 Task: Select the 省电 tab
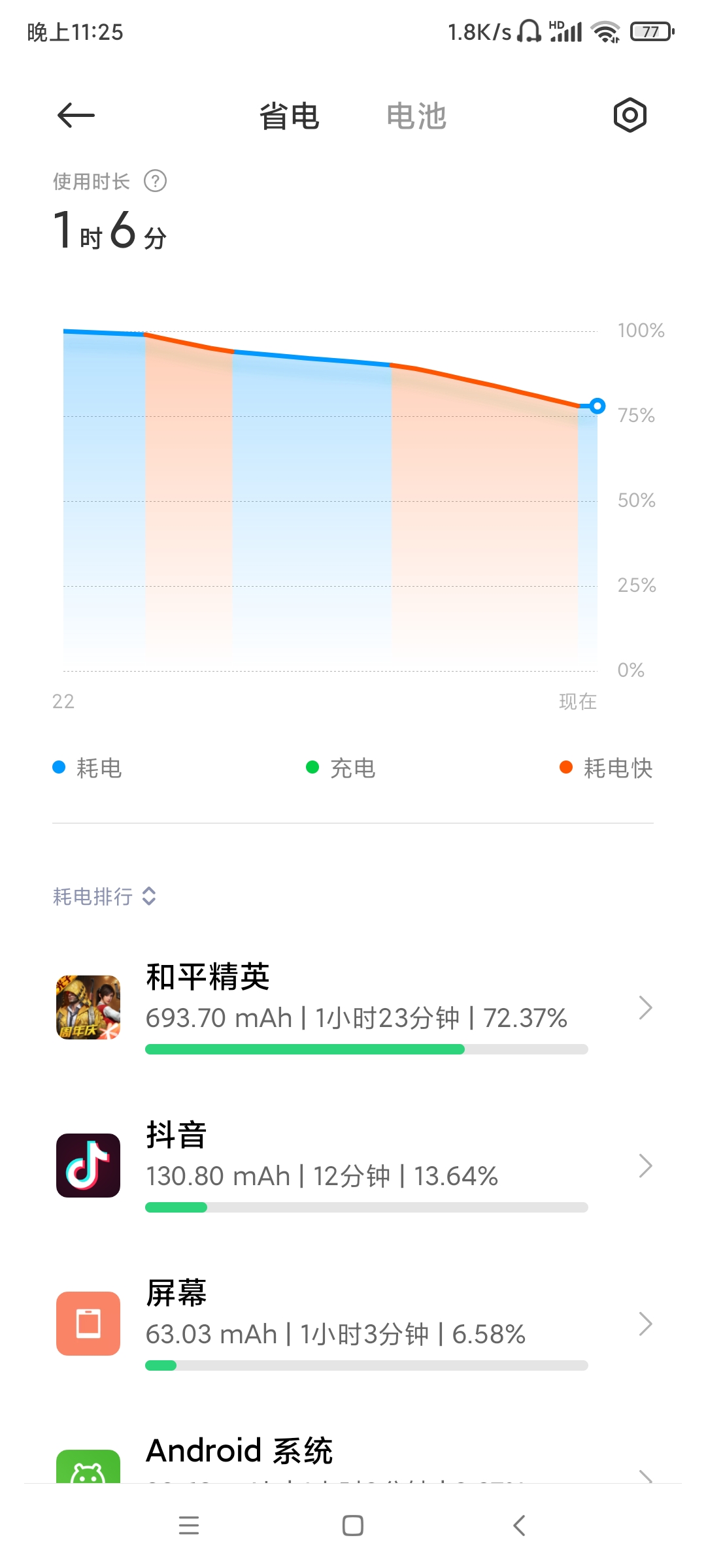tap(289, 116)
